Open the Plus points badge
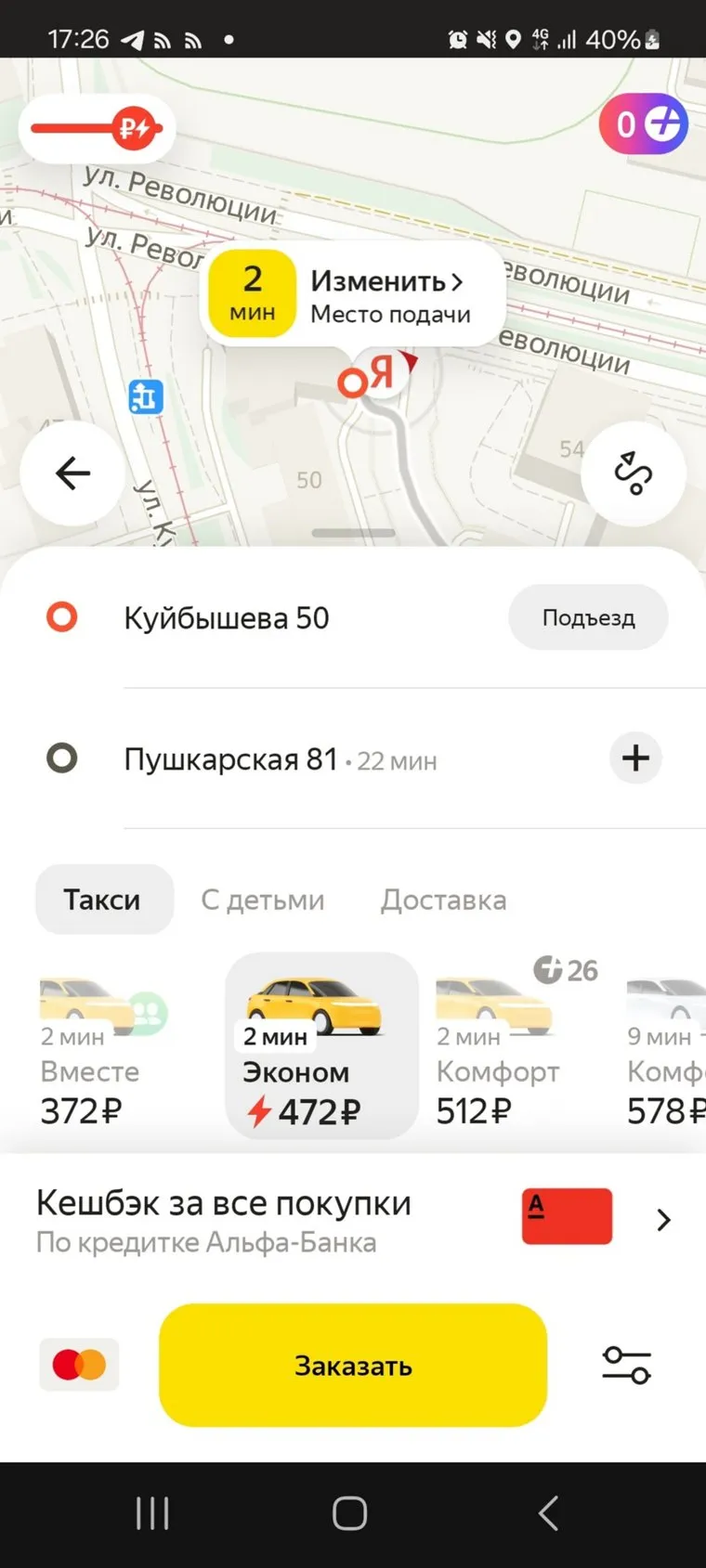This screenshot has width=706, height=1568. (x=644, y=123)
